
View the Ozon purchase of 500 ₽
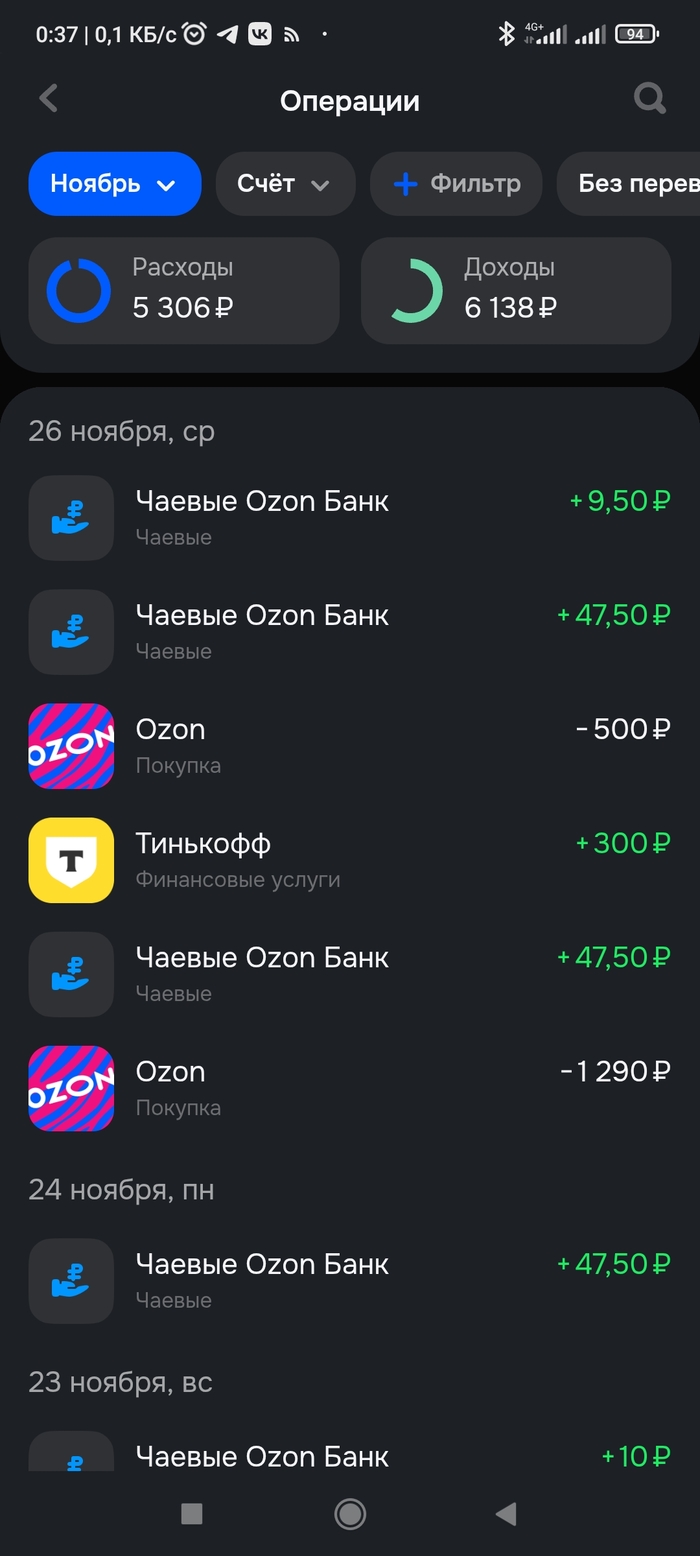pos(350,745)
